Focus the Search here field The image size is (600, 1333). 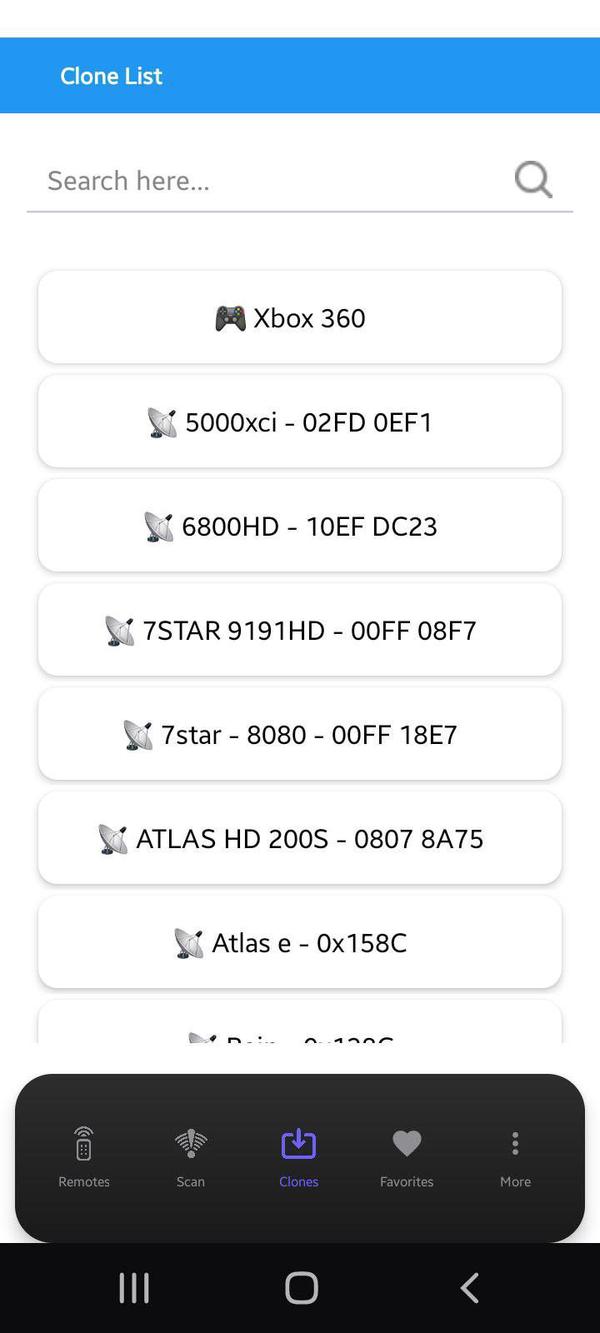tap(270, 181)
